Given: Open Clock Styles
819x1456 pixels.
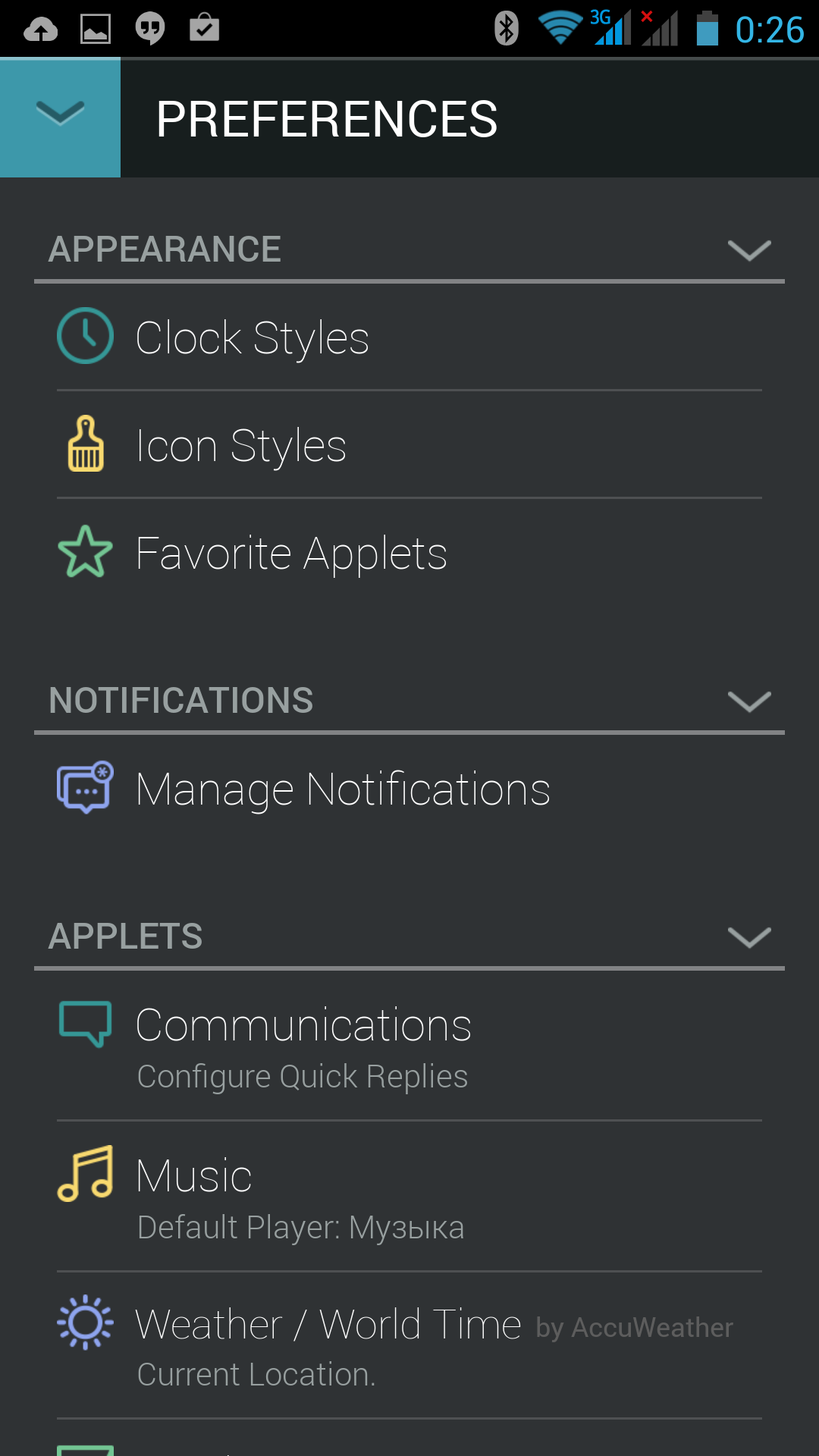Looking at the screenshot, I should coord(409,337).
